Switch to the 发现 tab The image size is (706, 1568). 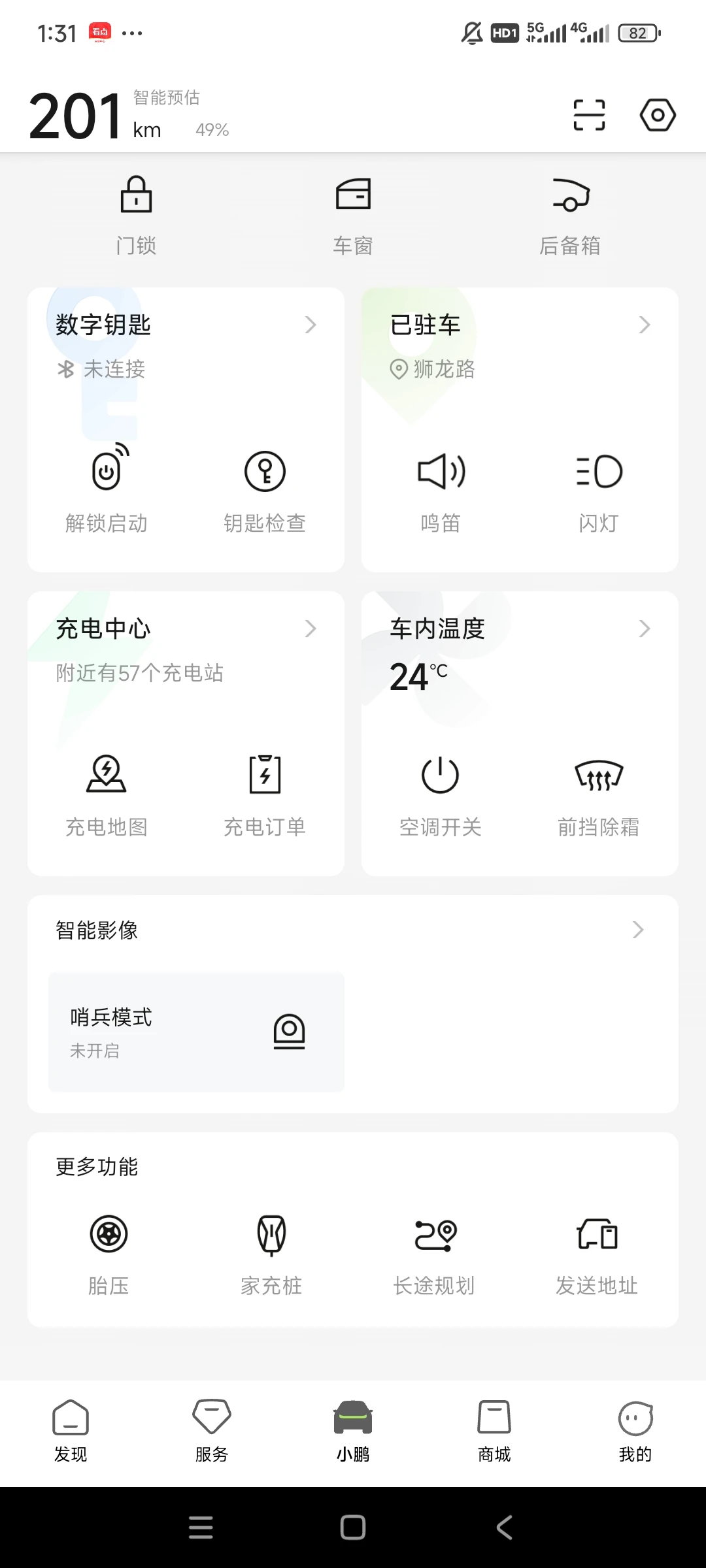[x=71, y=1431]
